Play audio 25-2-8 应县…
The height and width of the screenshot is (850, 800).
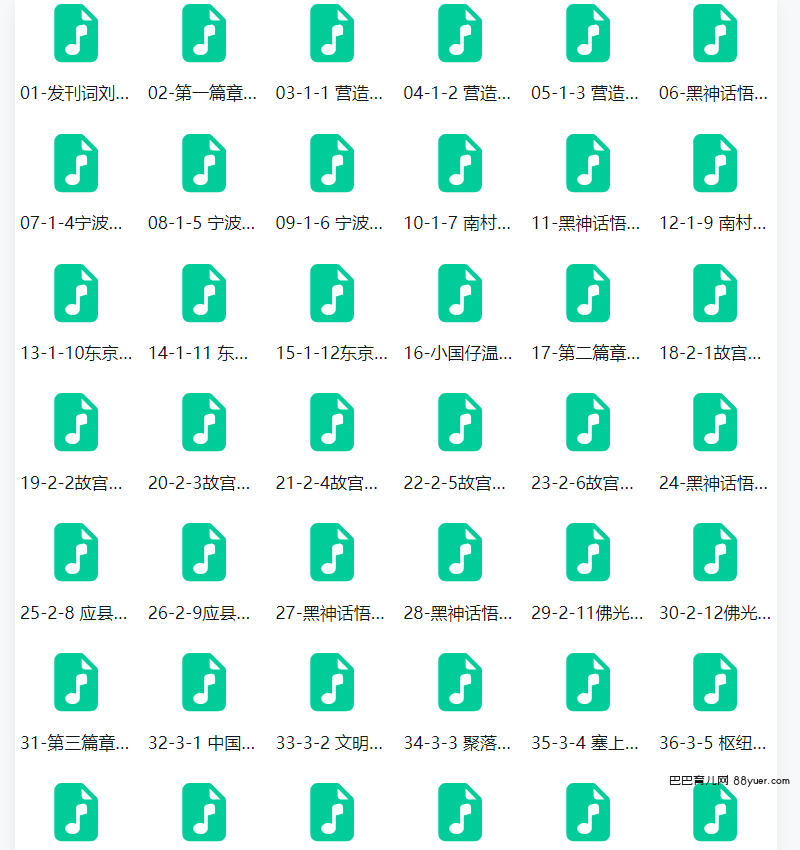point(76,552)
